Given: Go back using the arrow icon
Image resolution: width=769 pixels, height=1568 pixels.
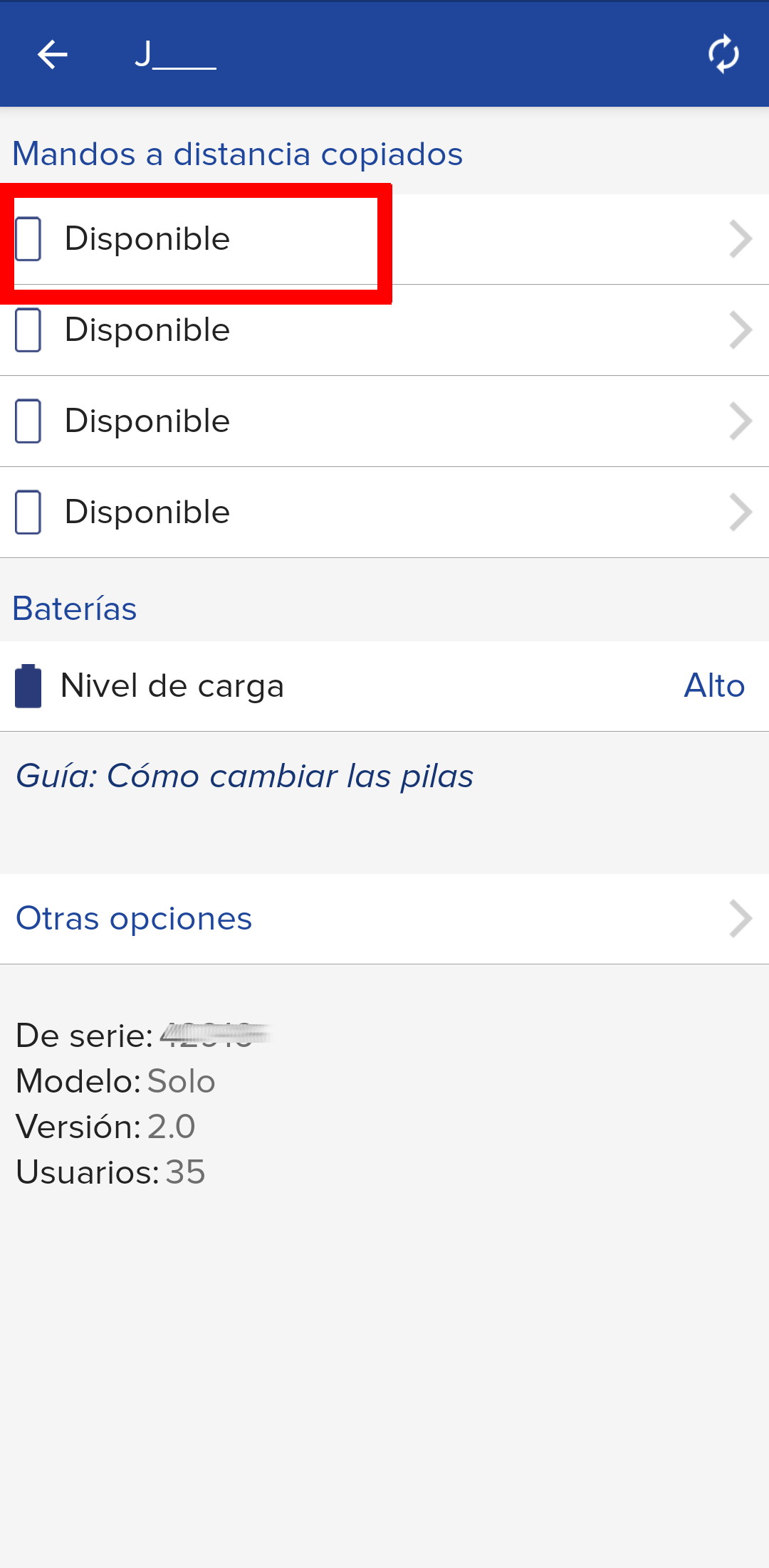Looking at the screenshot, I should 53,54.
